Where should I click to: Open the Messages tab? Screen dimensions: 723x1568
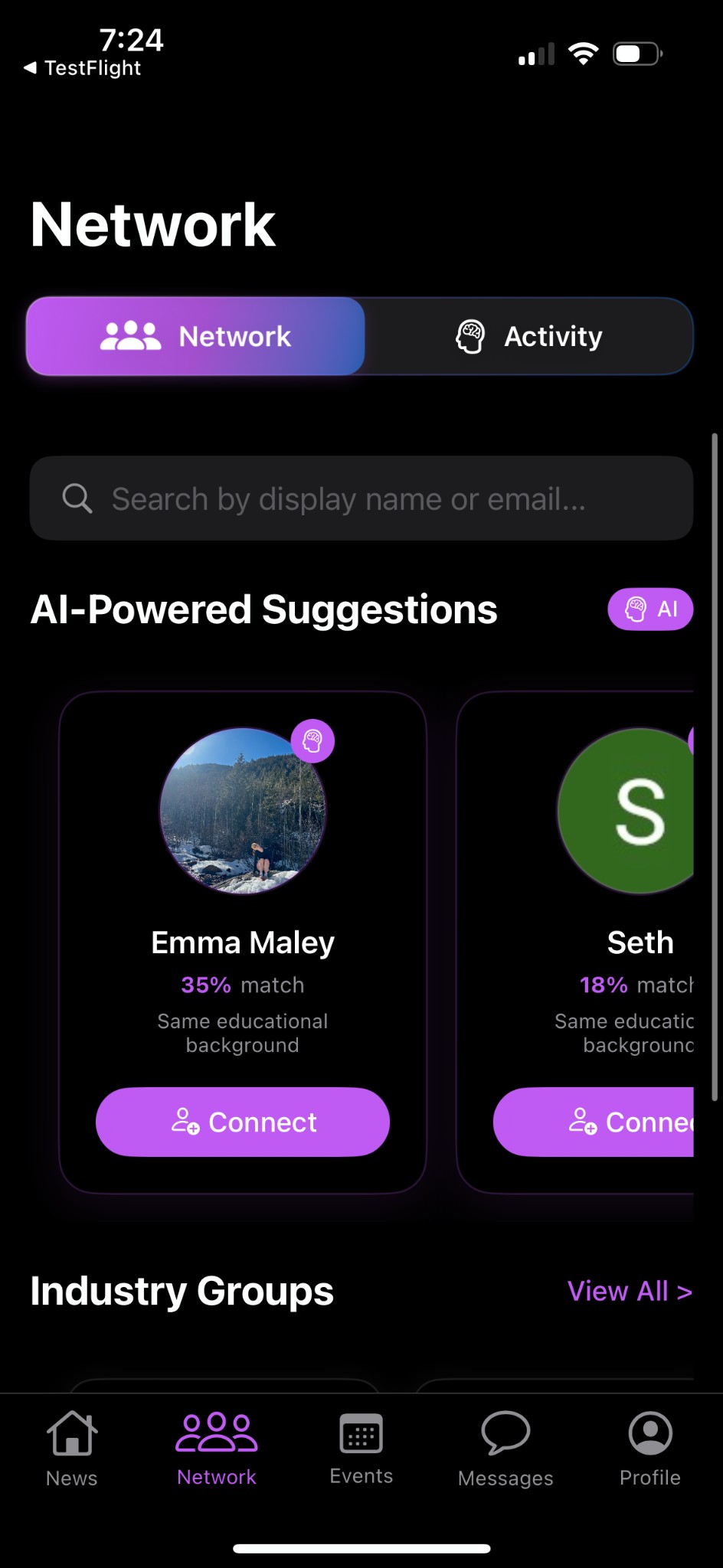pyautogui.click(x=505, y=1449)
